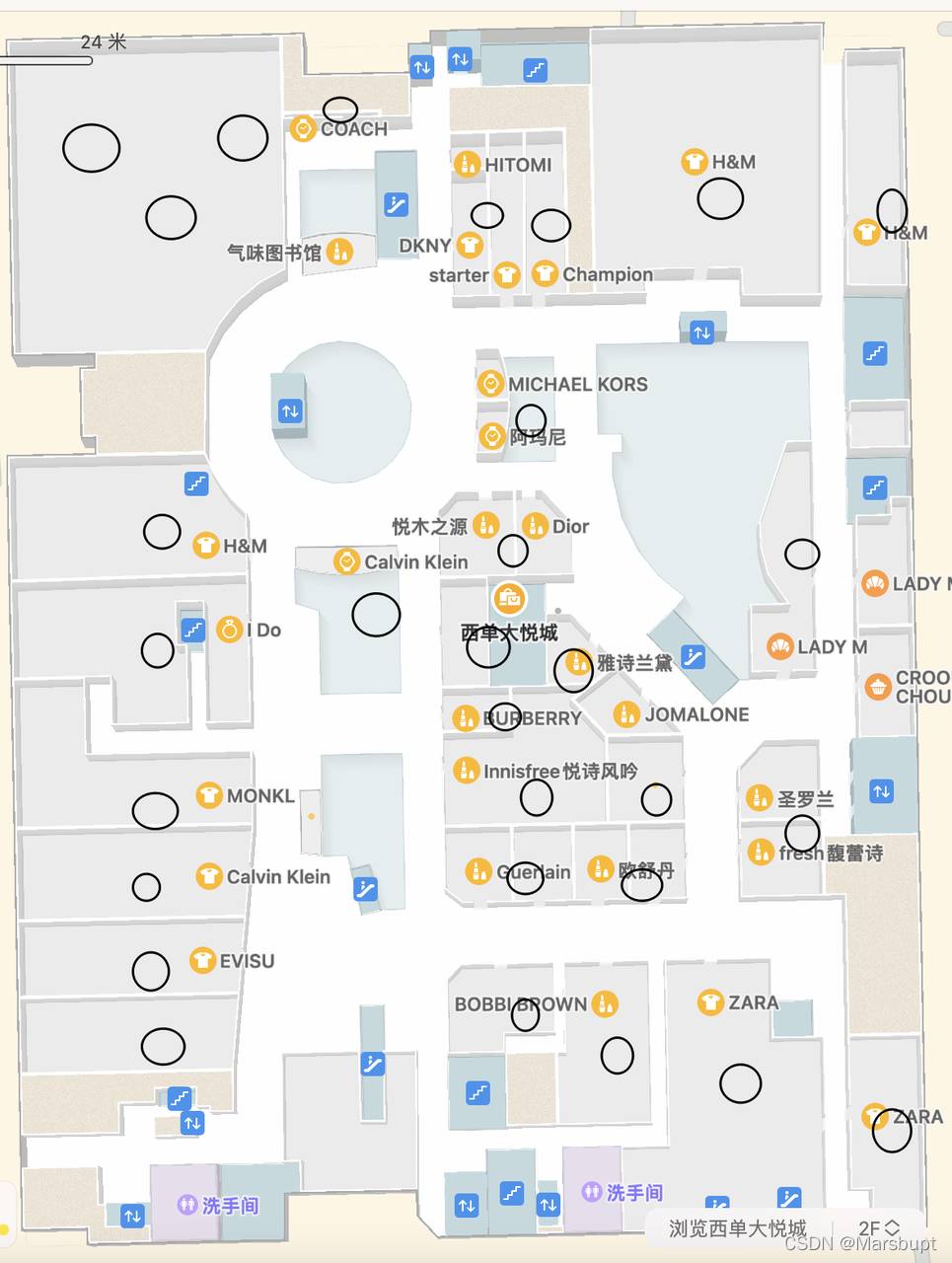Image resolution: width=952 pixels, height=1263 pixels.
Task: Select the Innisfree悦诗风吟 marker
Action: 466,771
